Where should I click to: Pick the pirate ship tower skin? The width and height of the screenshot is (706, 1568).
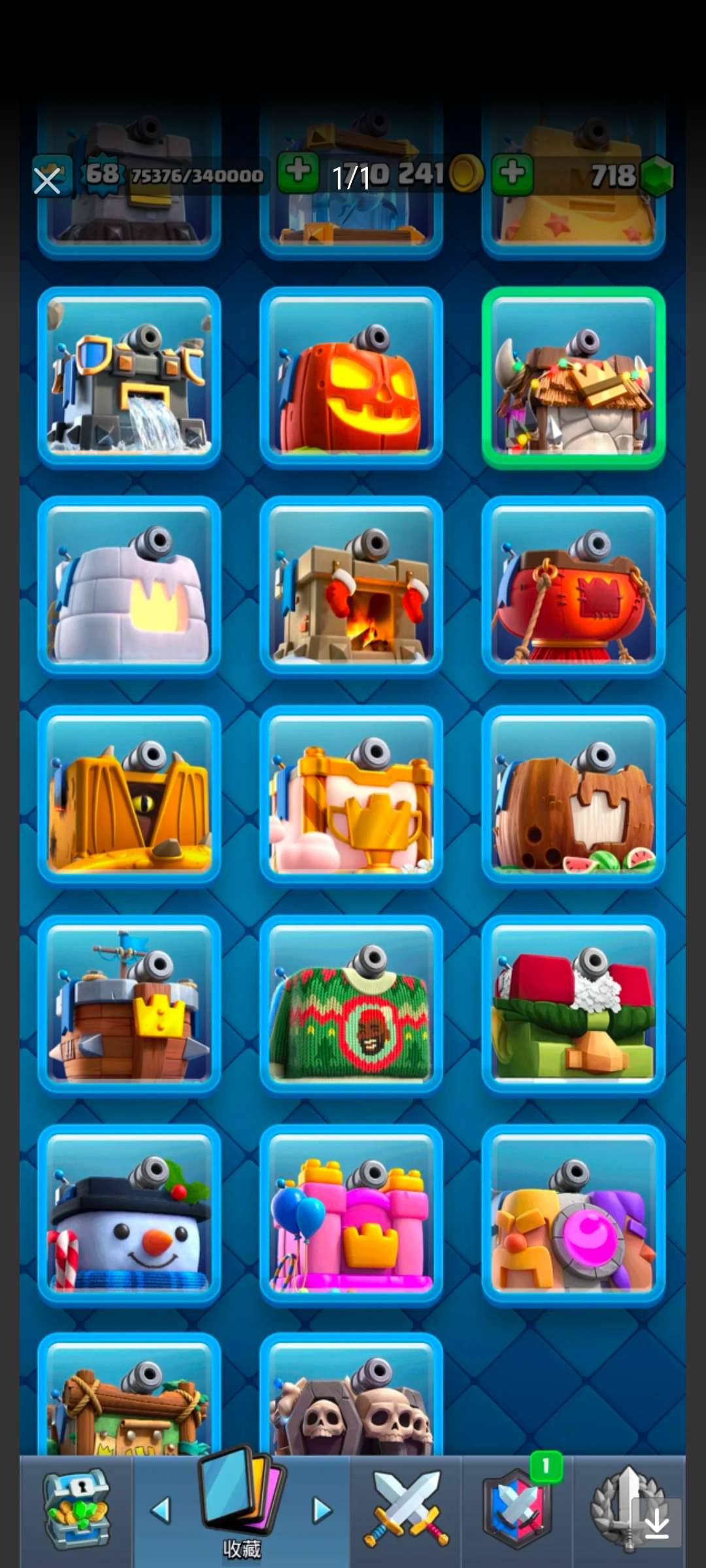click(129, 1005)
